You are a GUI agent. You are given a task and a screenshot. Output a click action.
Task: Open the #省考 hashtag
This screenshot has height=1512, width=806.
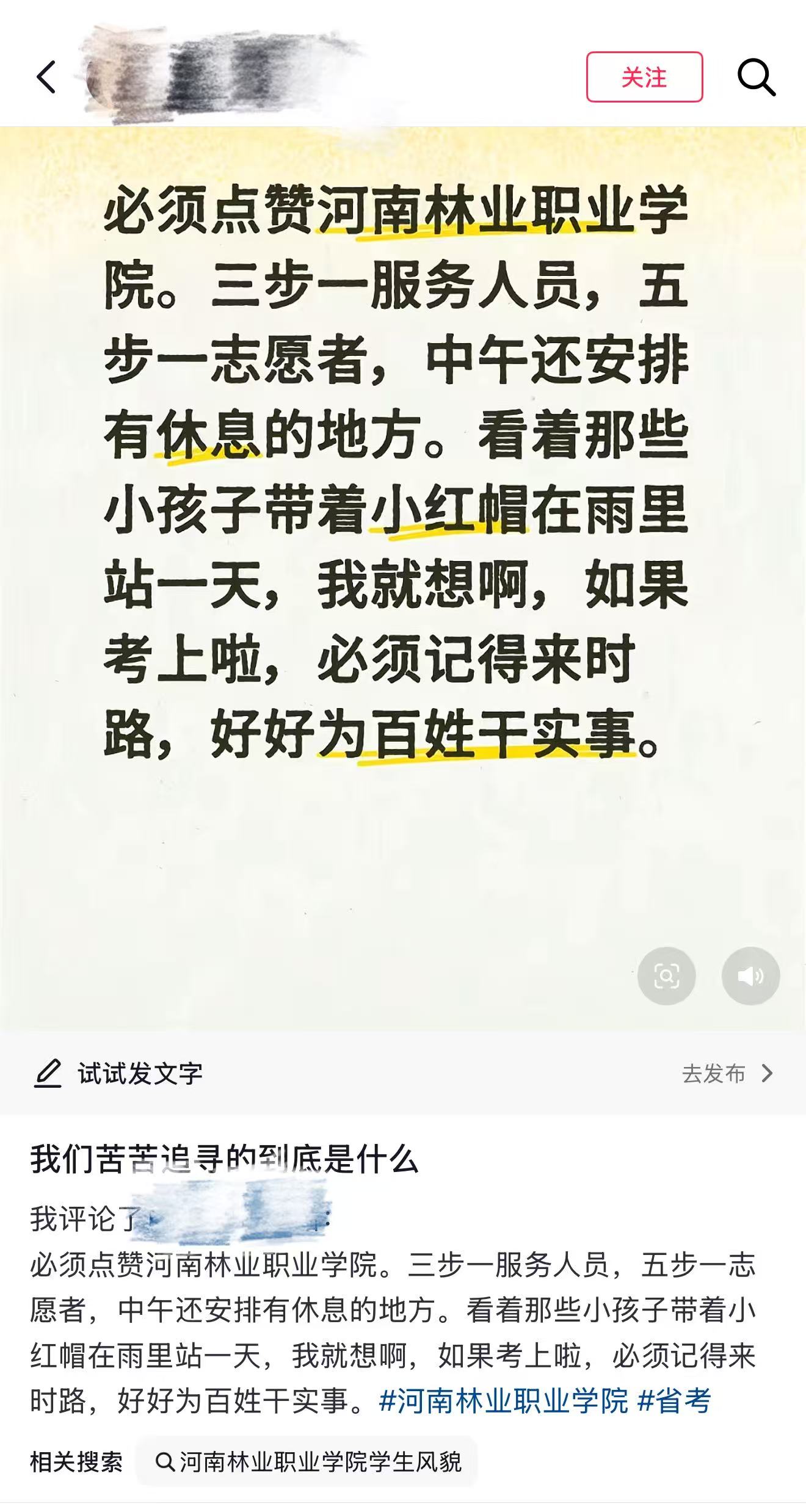coord(674,1401)
